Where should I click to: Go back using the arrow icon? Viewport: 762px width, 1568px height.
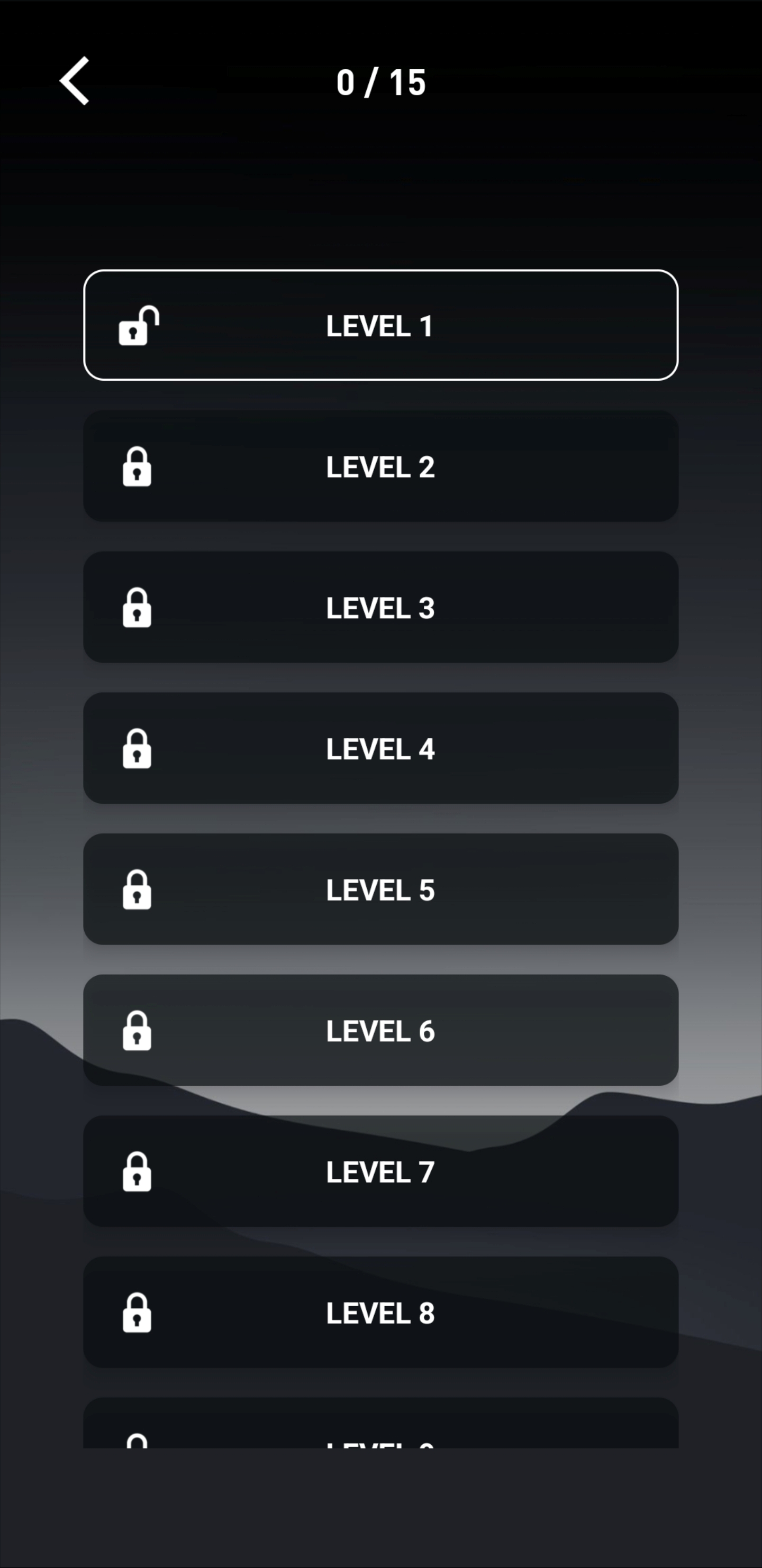pyautogui.click(x=74, y=81)
